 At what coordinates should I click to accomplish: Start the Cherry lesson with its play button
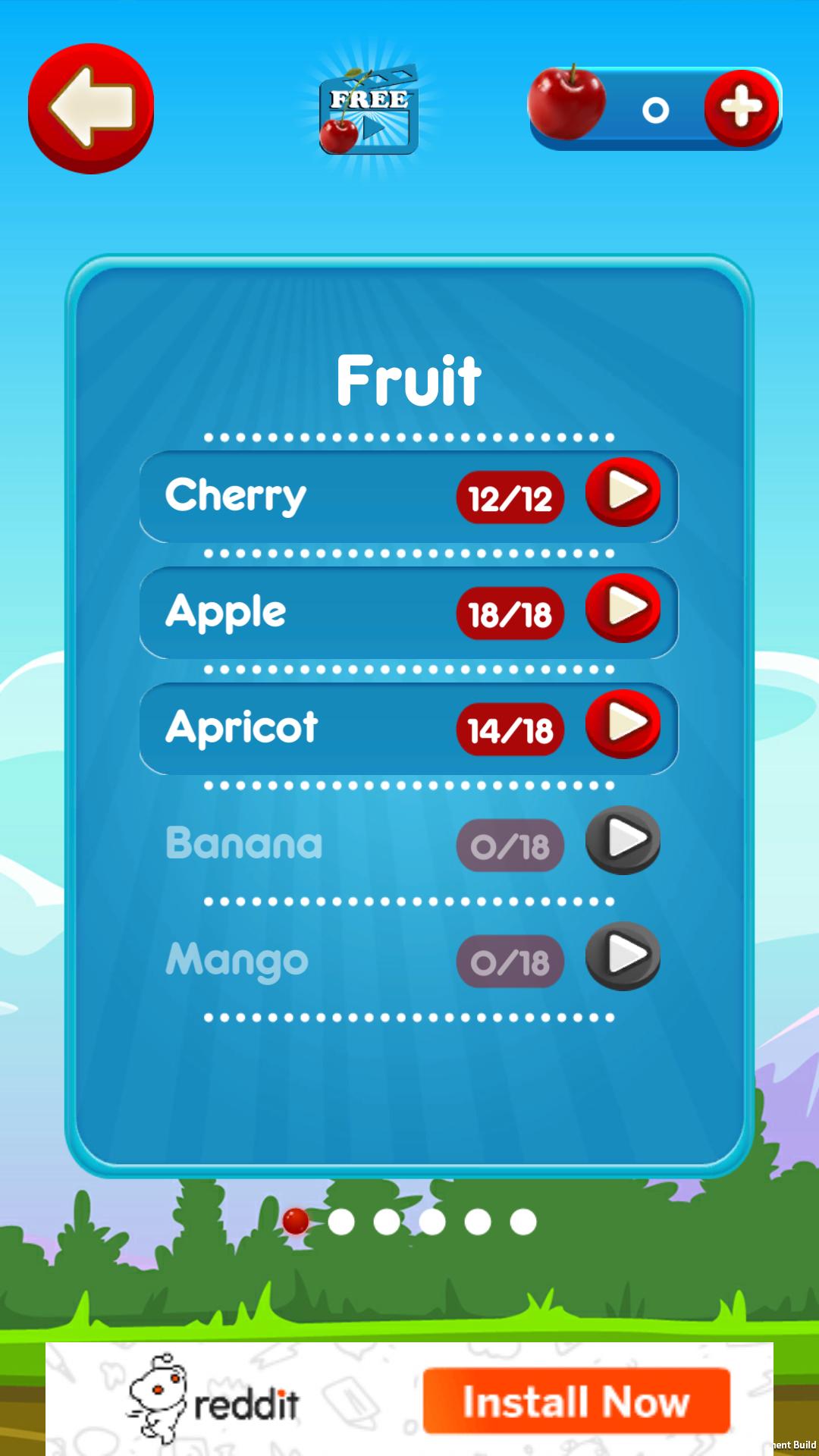pyautogui.click(x=624, y=495)
